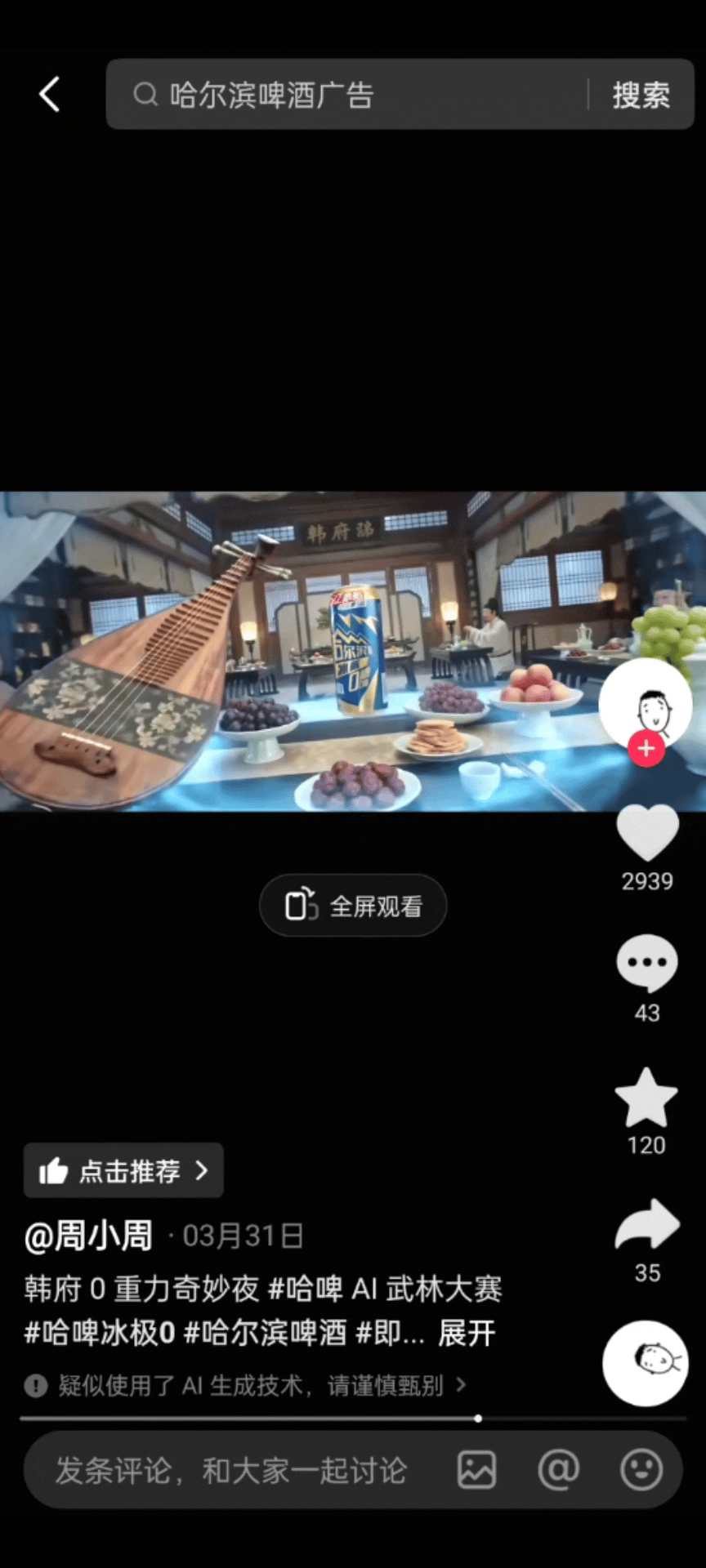Mention someone with the @ icon
Viewport: 706px width, 1568px height.
click(559, 1471)
